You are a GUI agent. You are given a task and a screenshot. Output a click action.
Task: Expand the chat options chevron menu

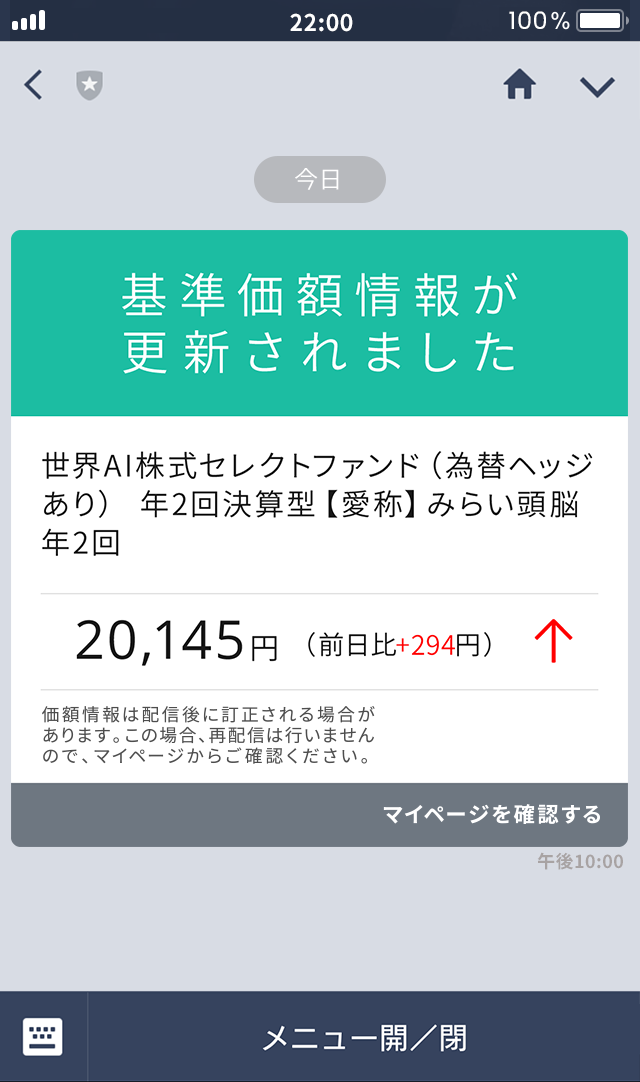(597, 87)
